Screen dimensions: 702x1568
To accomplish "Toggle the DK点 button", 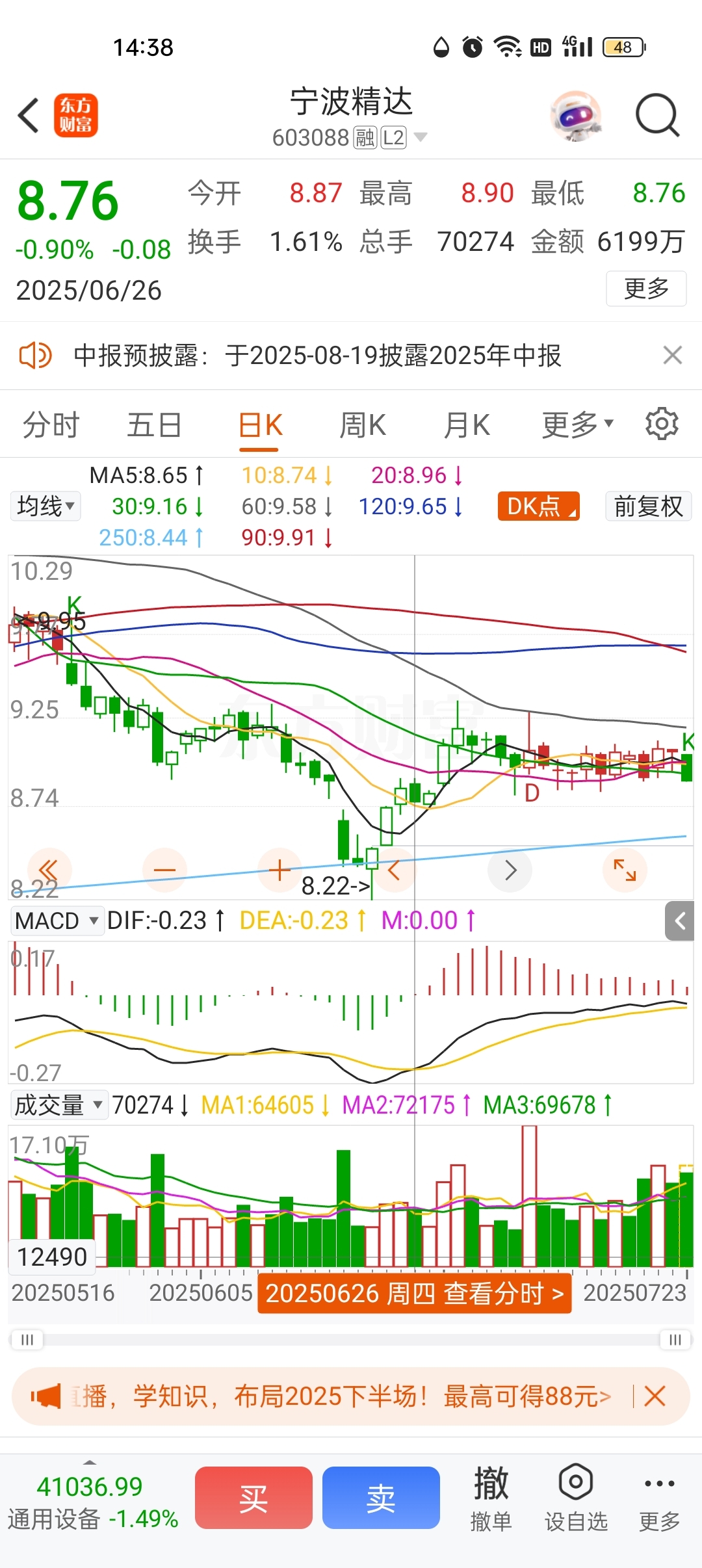I will point(539,506).
